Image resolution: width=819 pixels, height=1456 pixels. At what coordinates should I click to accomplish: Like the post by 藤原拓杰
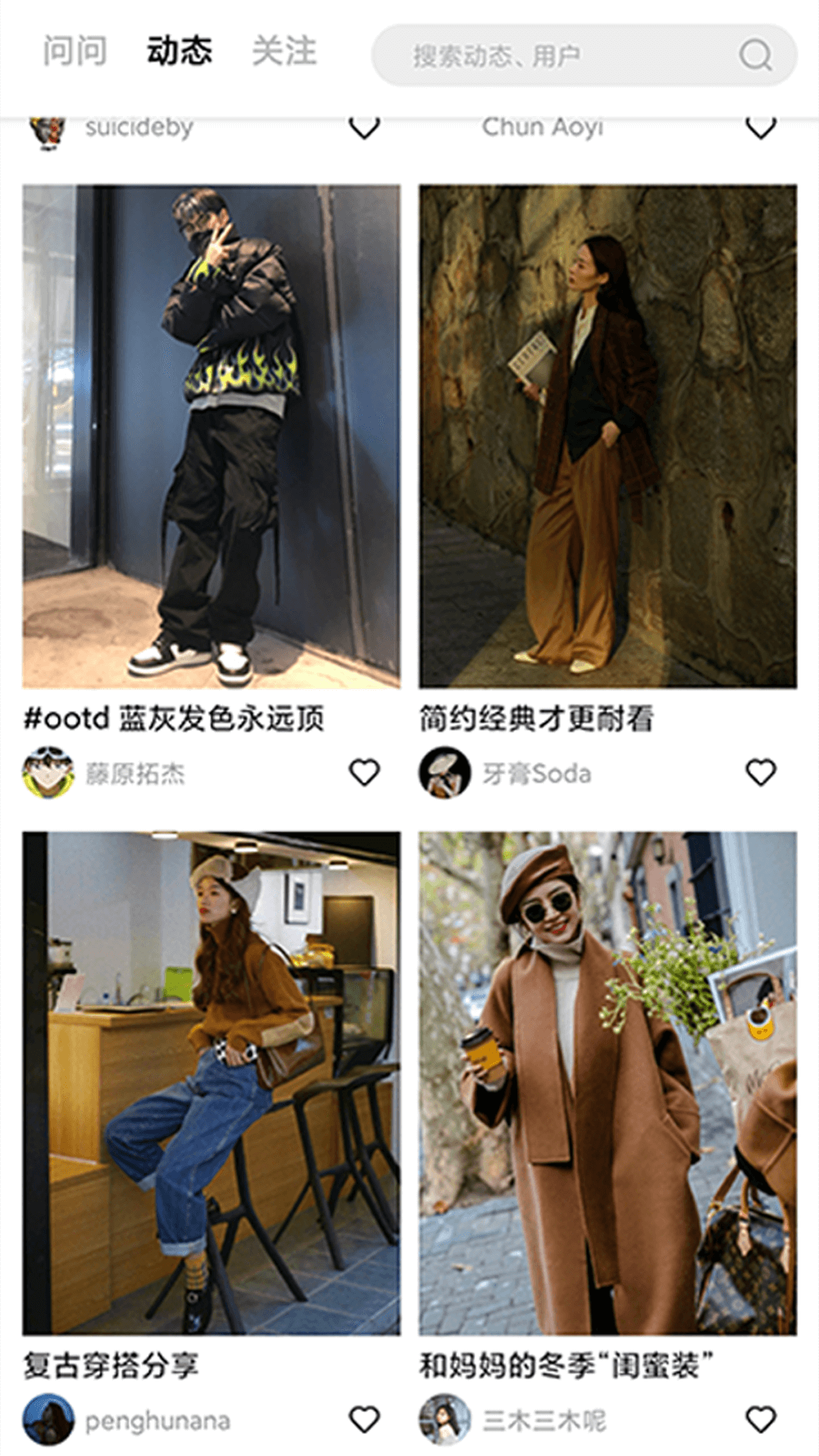click(364, 773)
